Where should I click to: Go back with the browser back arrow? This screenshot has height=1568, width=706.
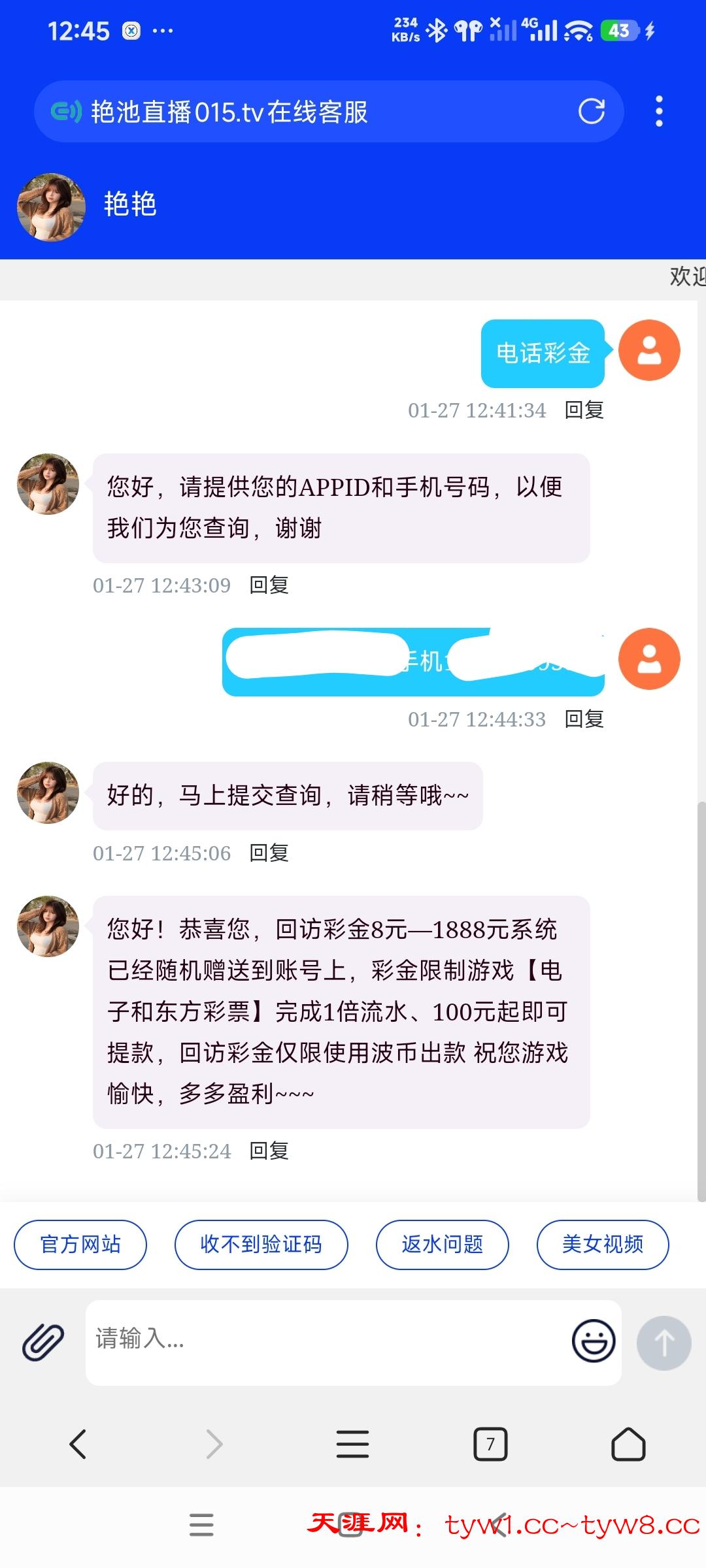click(78, 1444)
